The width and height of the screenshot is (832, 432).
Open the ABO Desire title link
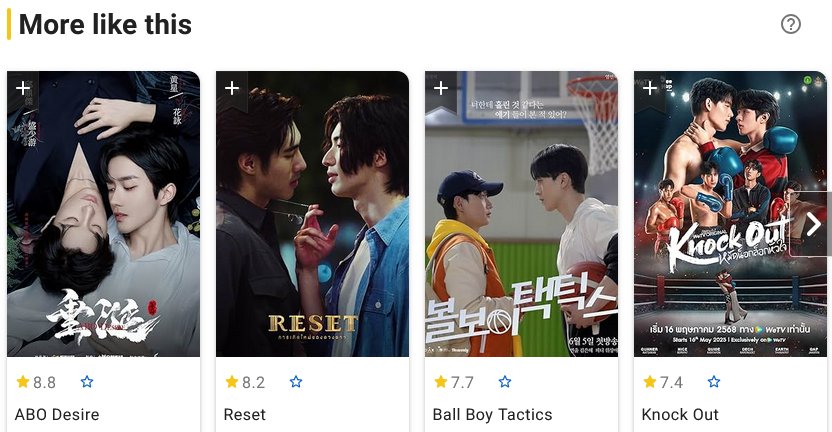point(57,414)
